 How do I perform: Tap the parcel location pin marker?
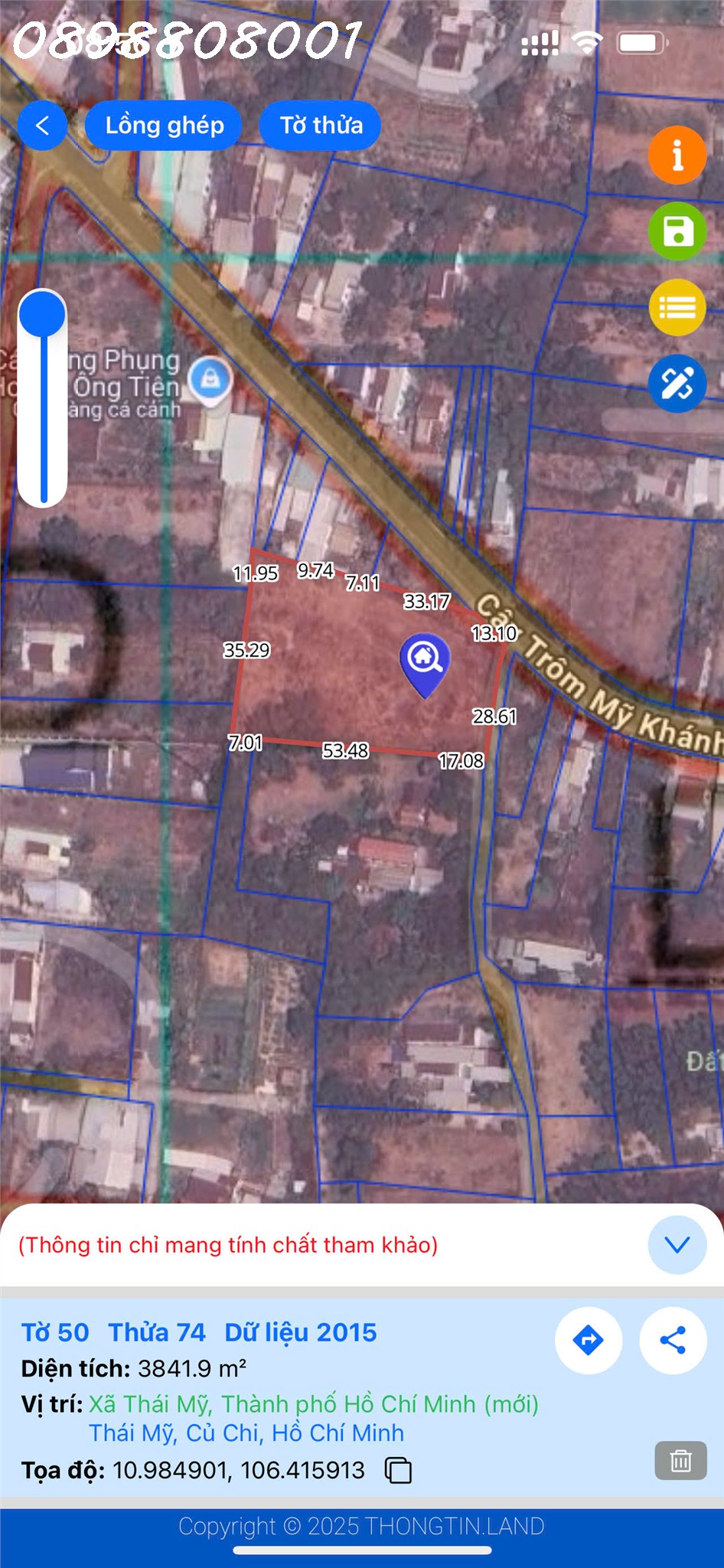click(x=425, y=661)
